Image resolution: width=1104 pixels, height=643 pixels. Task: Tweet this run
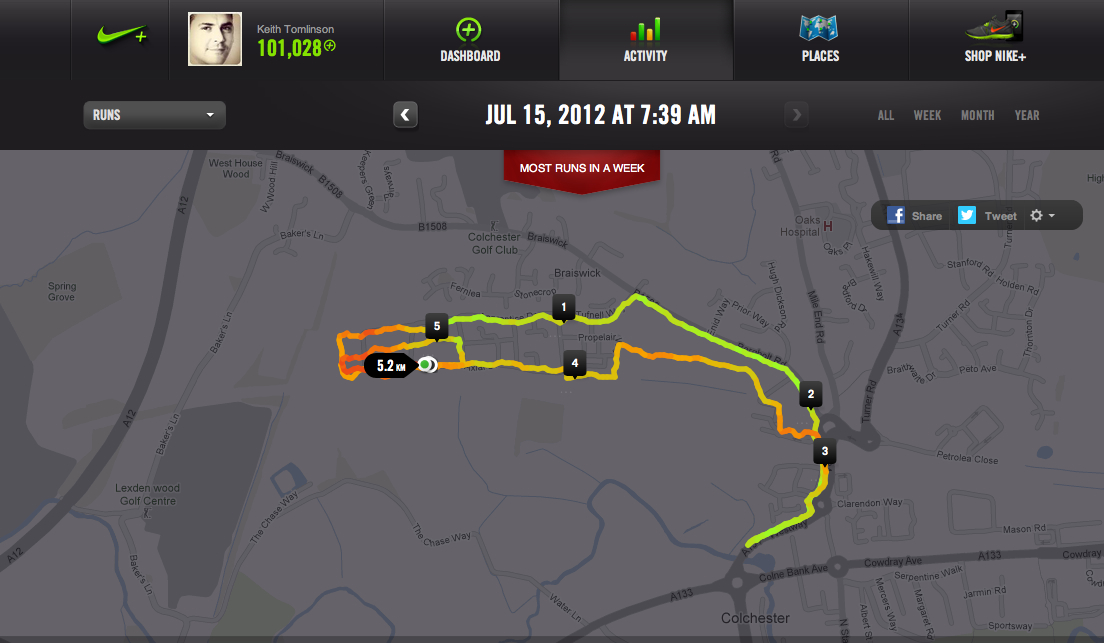click(987, 216)
